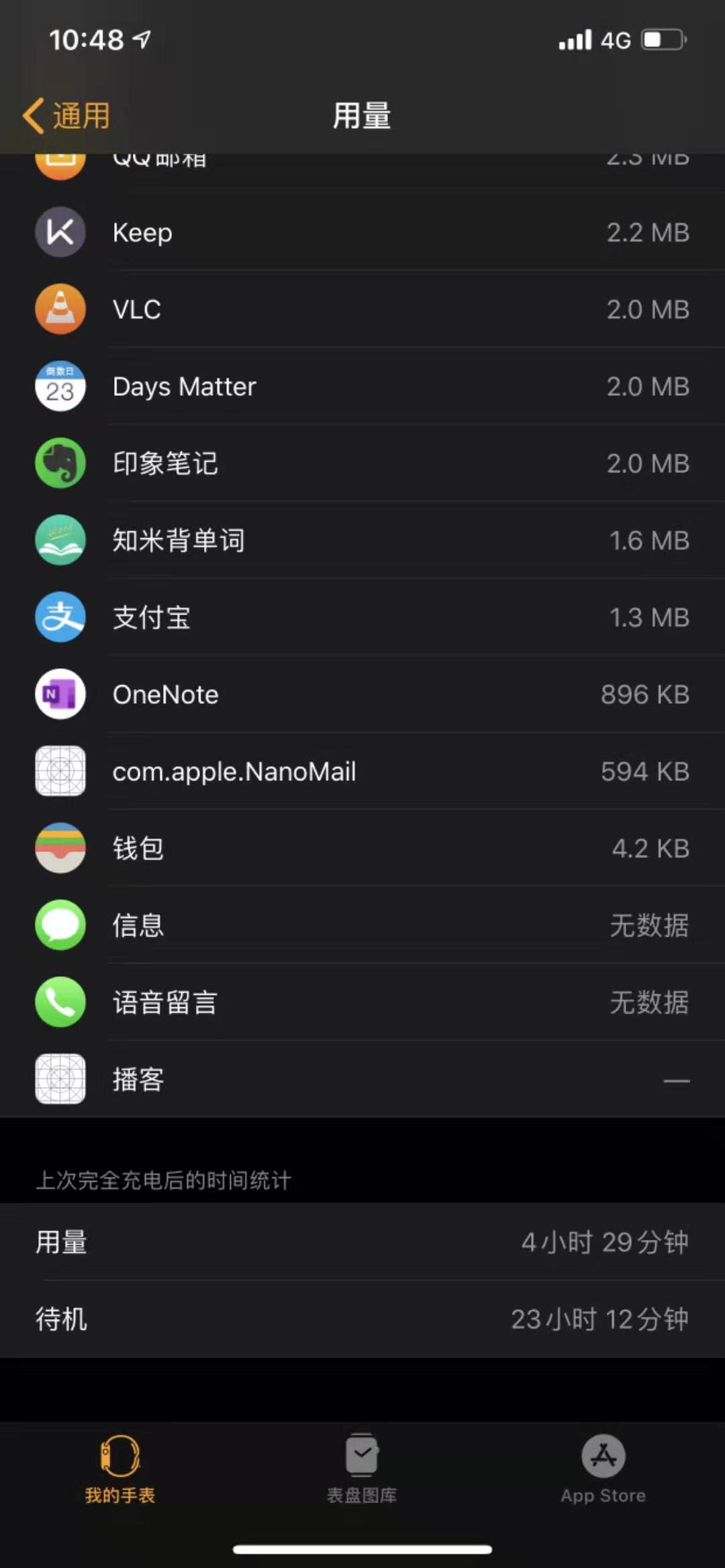Tap the cellular signal indicator
Image resolution: width=725 pixels, height=1568 pixels.
tap(573, 40)
